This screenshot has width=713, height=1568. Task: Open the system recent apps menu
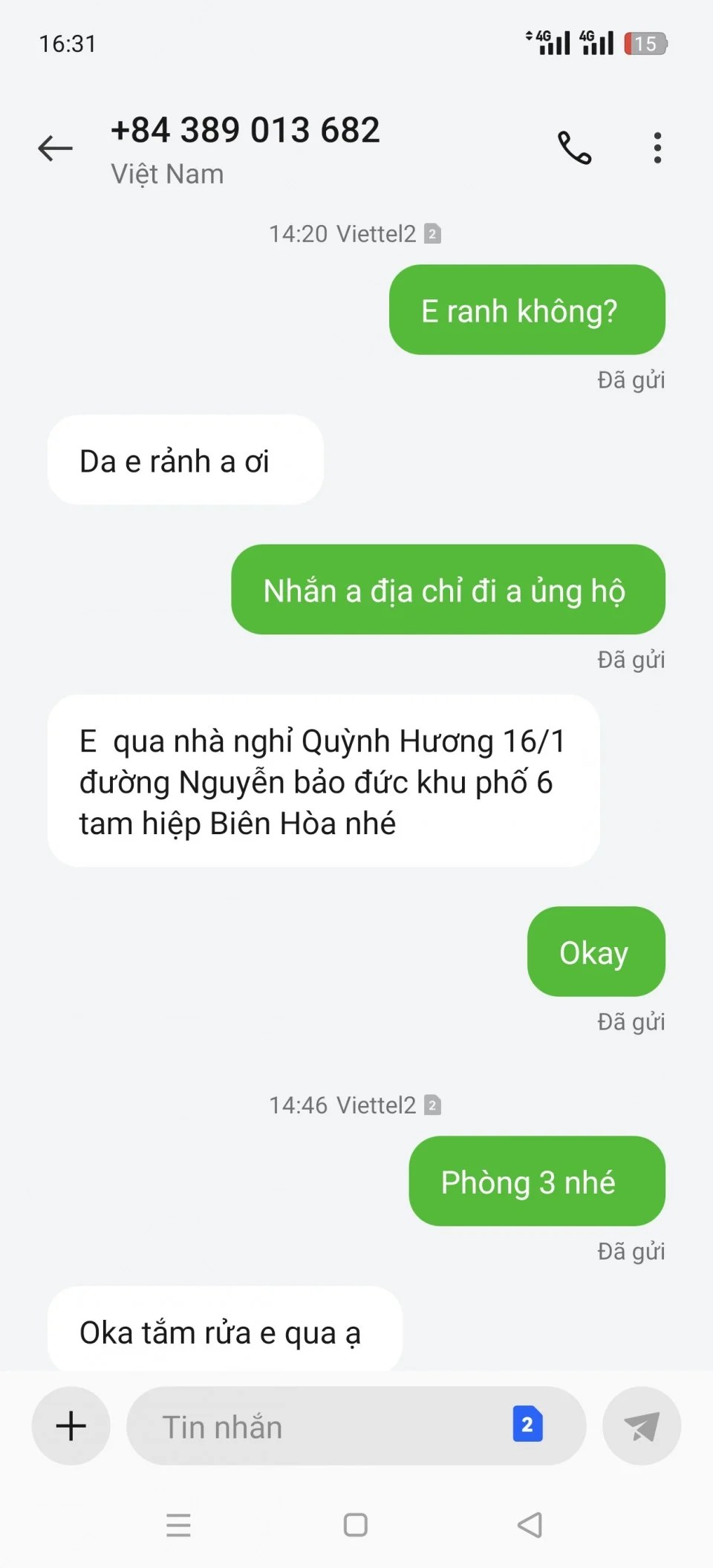click(178, 1525)
